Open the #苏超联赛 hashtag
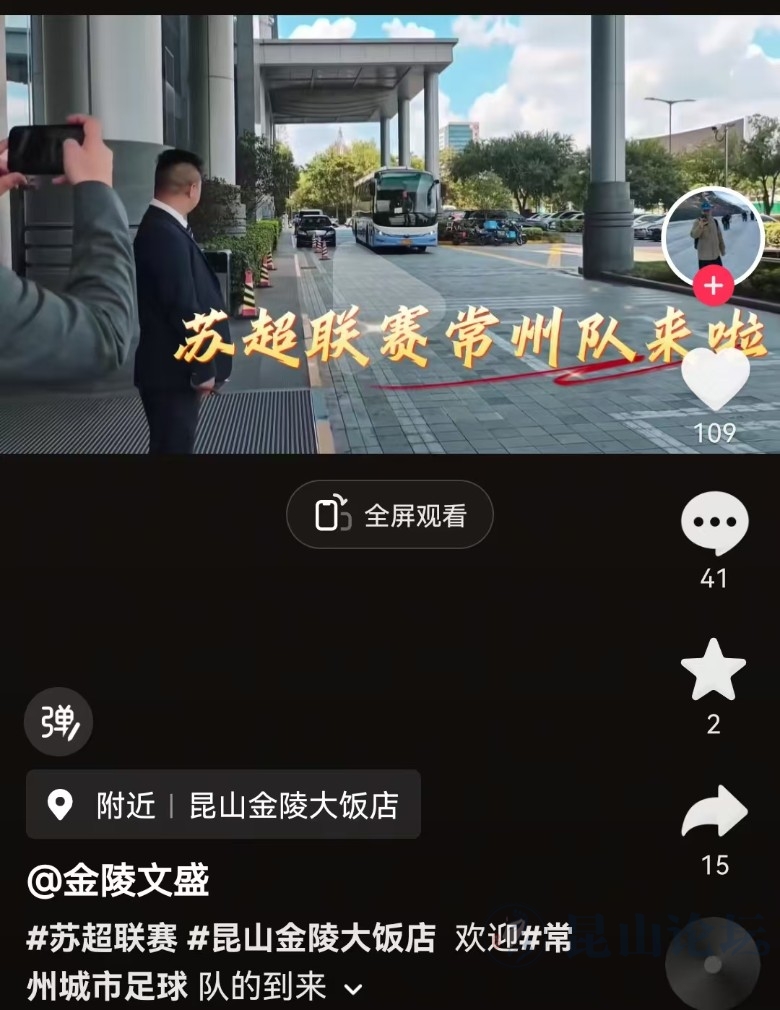This screenshot has height=1010, width=780. pos(102,938)
